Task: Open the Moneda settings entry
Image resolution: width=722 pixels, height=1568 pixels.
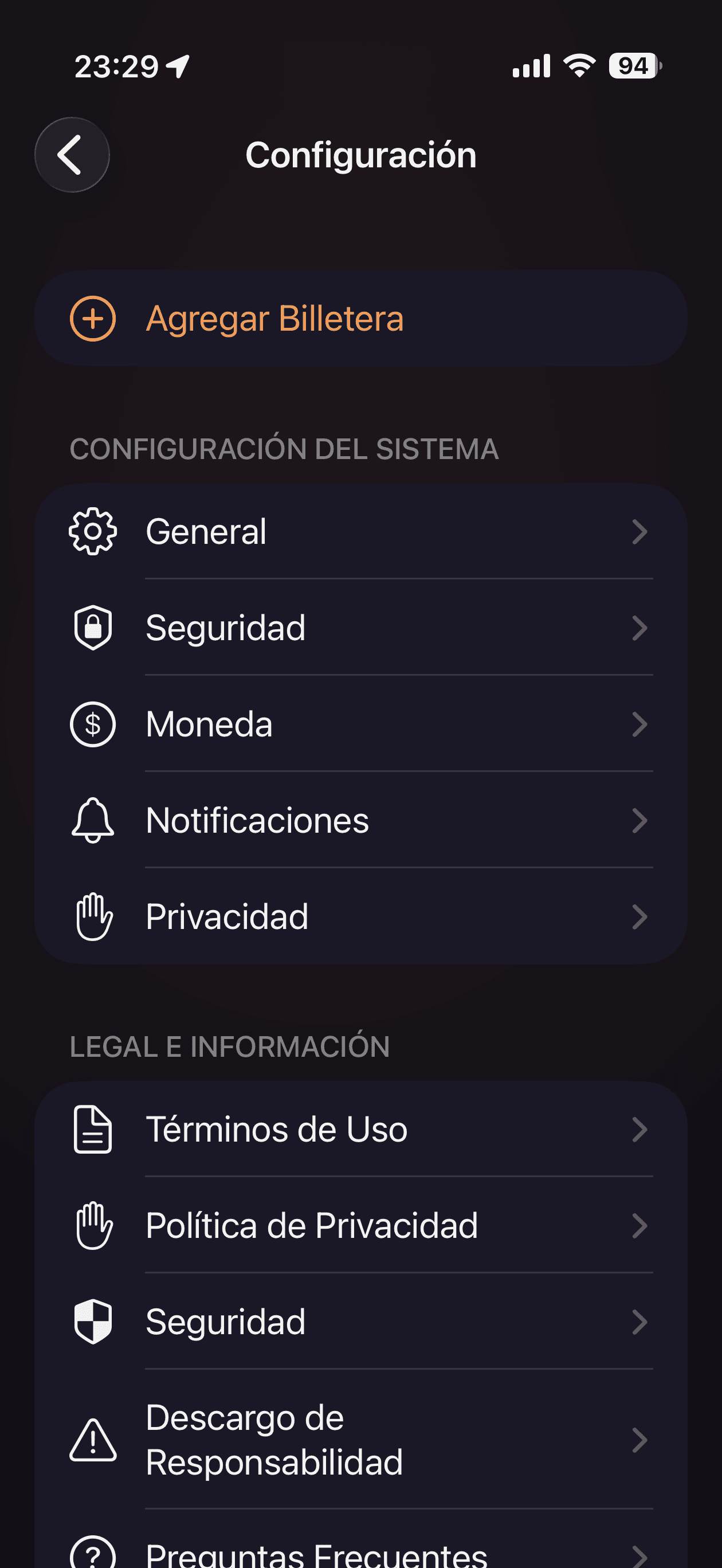Action: coord(361,724)
